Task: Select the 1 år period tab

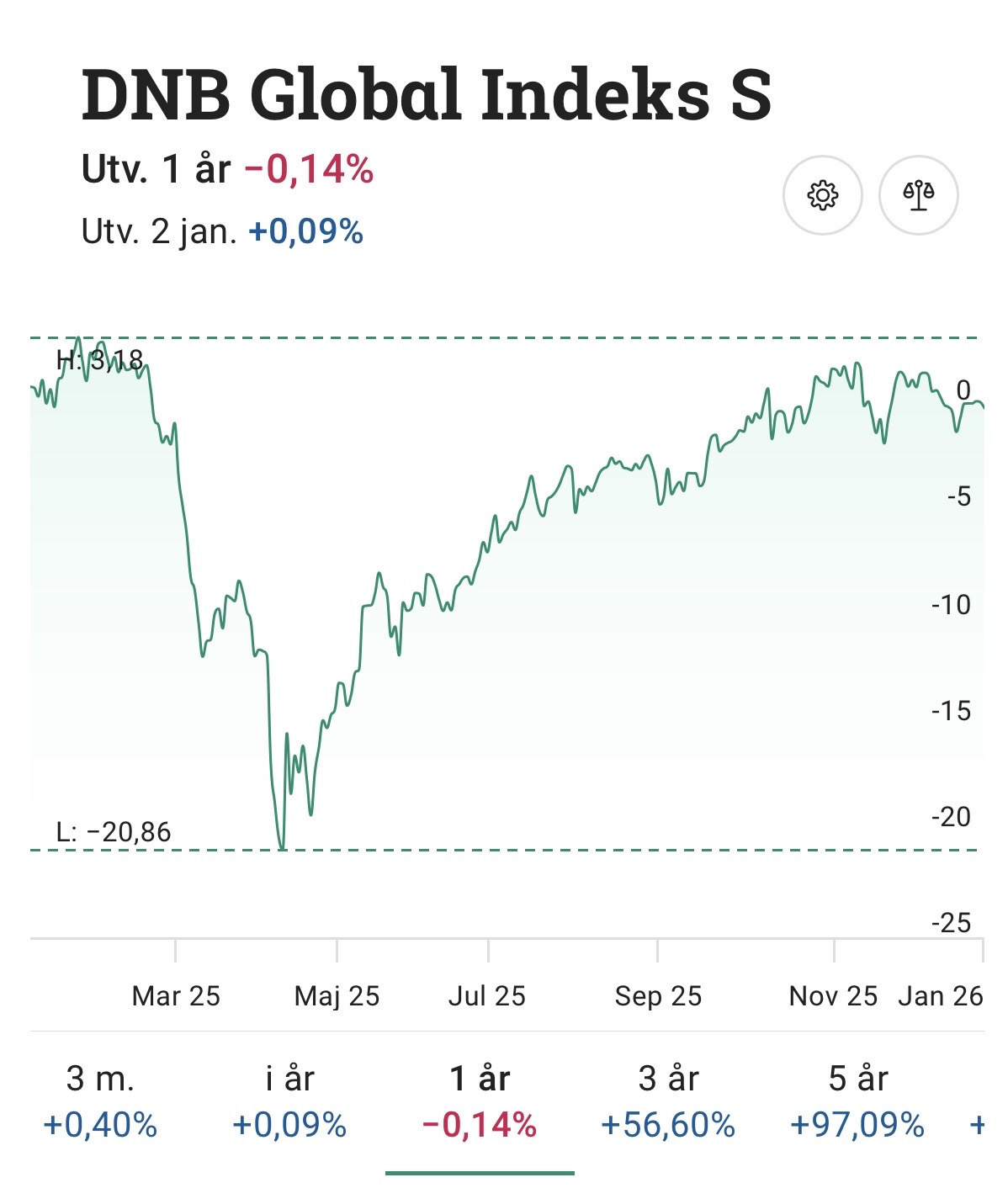Action: (x=480, y=1100)
